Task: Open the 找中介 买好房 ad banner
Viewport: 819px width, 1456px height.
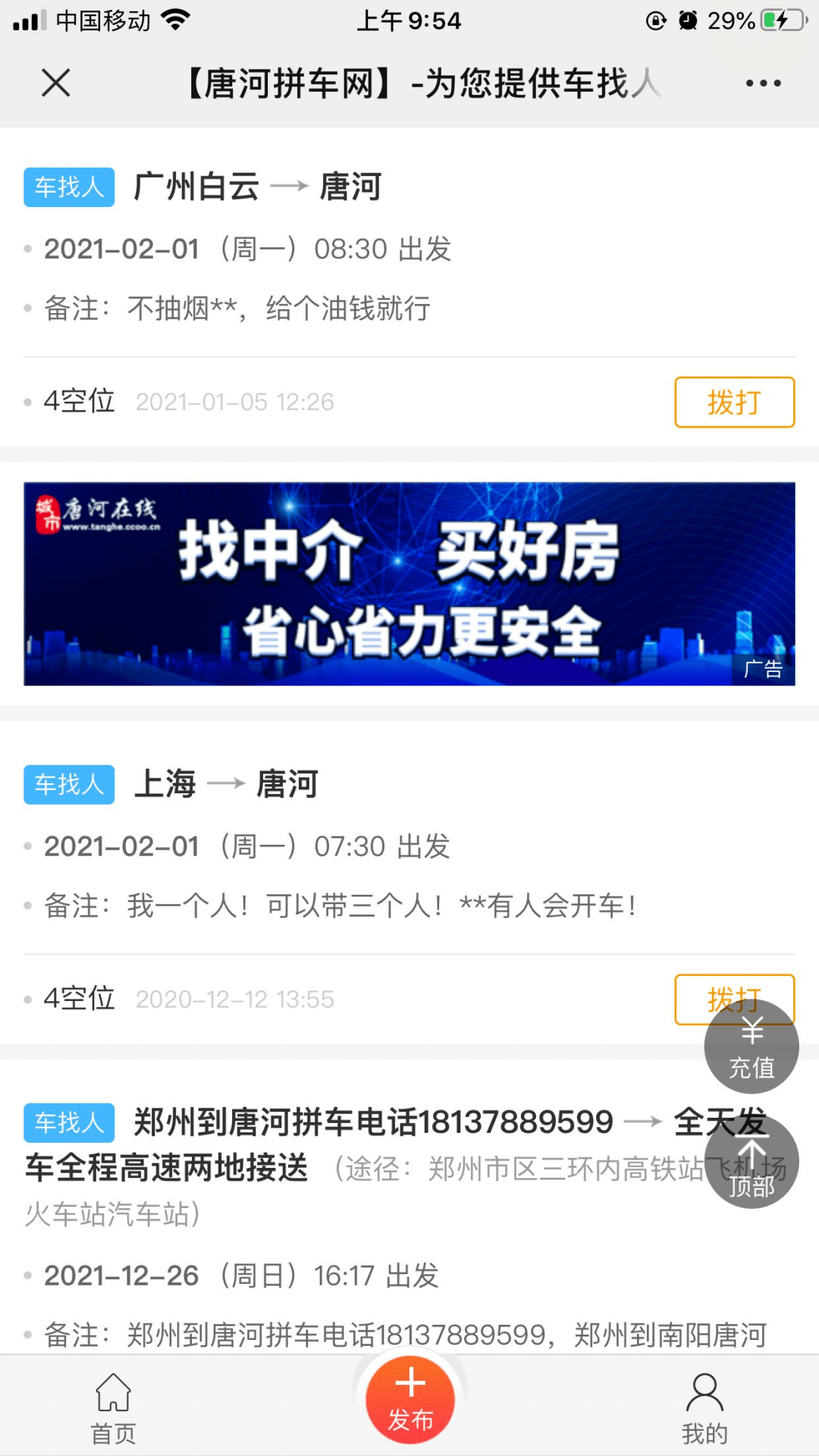Action: [x=409, y=584]
